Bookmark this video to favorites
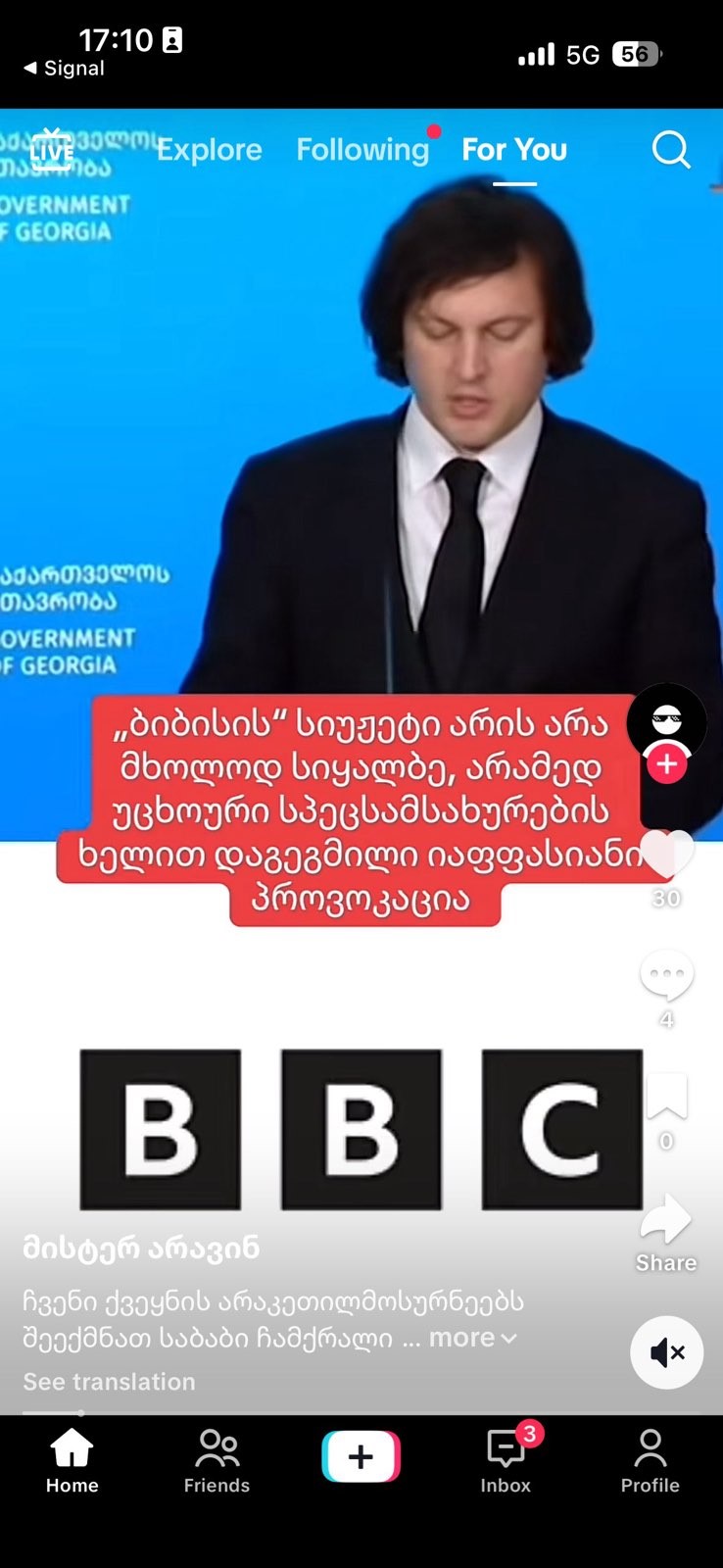The image size is (723, 1568). (x=666, y=1098)
